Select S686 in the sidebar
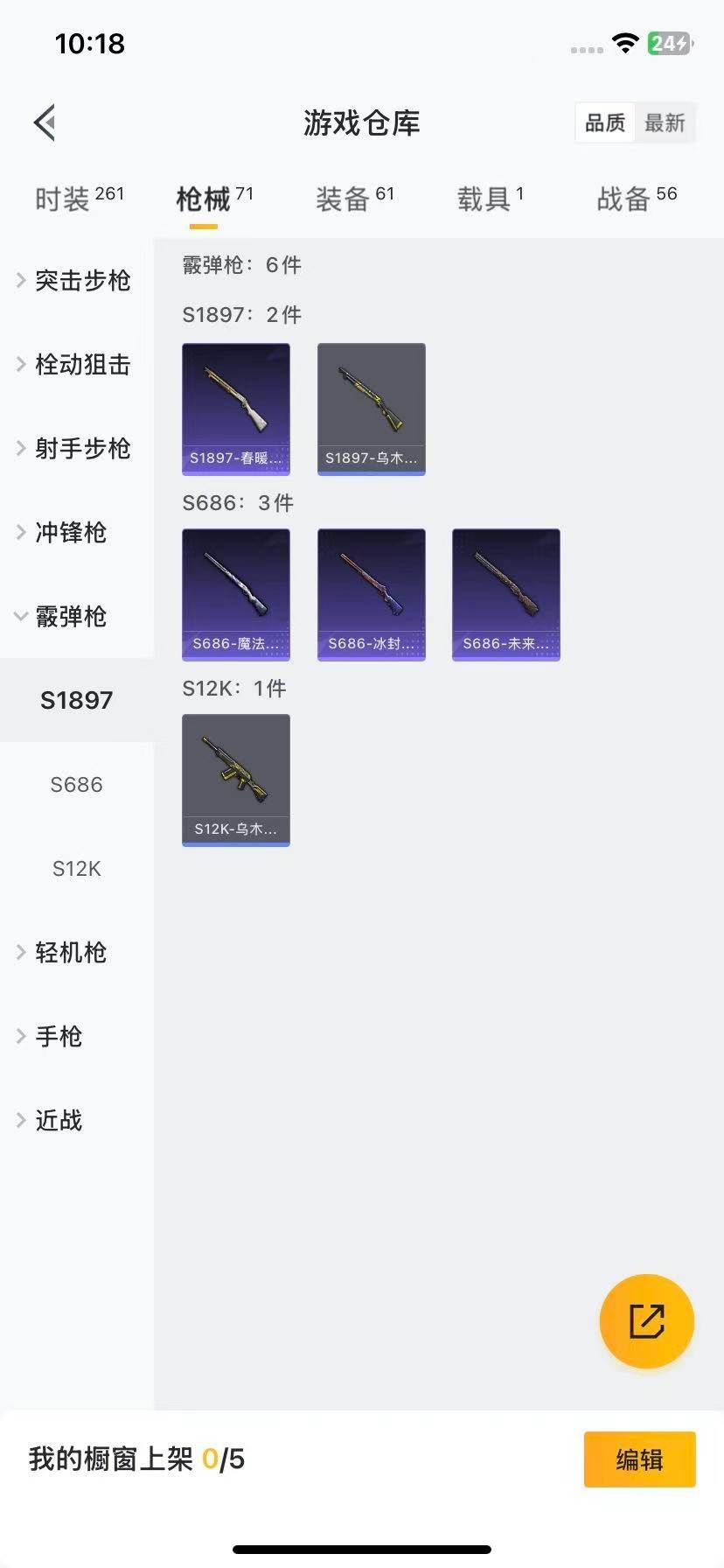724x1568 pixels. (76, 785)
